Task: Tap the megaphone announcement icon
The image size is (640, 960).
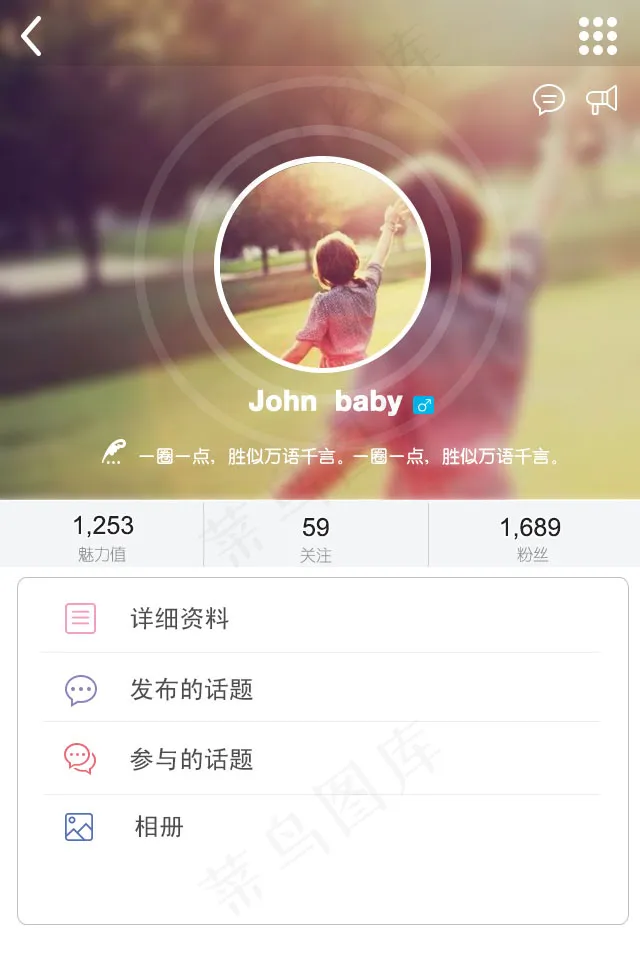Action: [602, 100]
